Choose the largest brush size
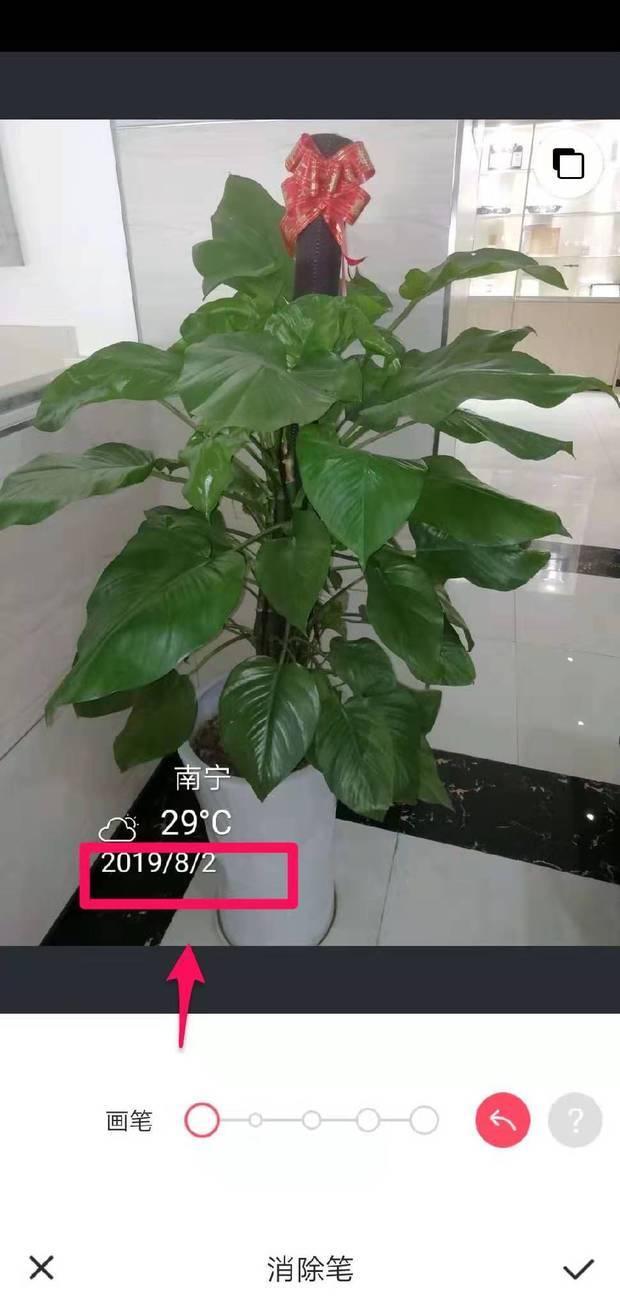This screenshot has width=620, height=1309. tap(424, 1120)
